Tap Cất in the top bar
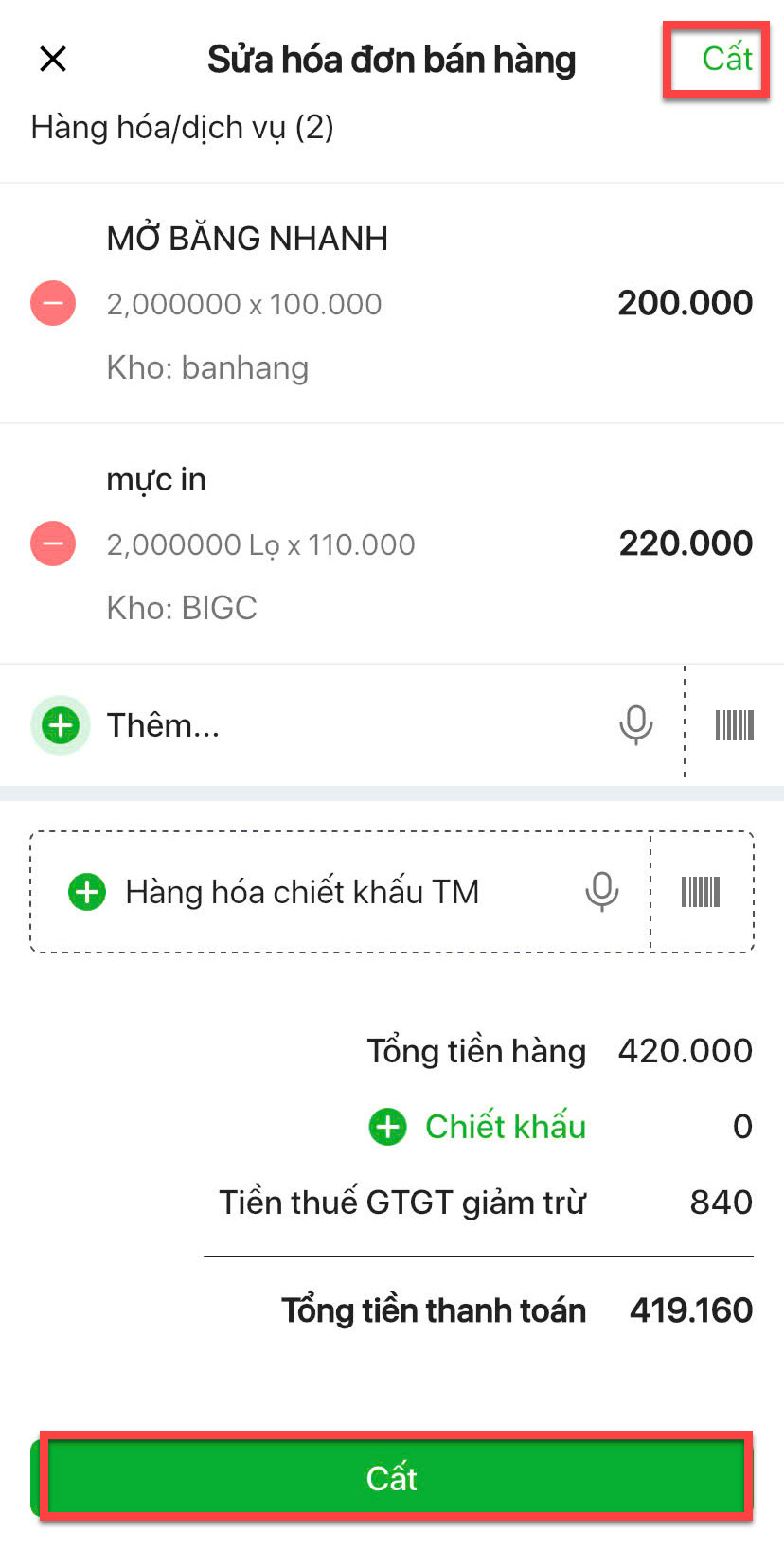 point(726,59)
